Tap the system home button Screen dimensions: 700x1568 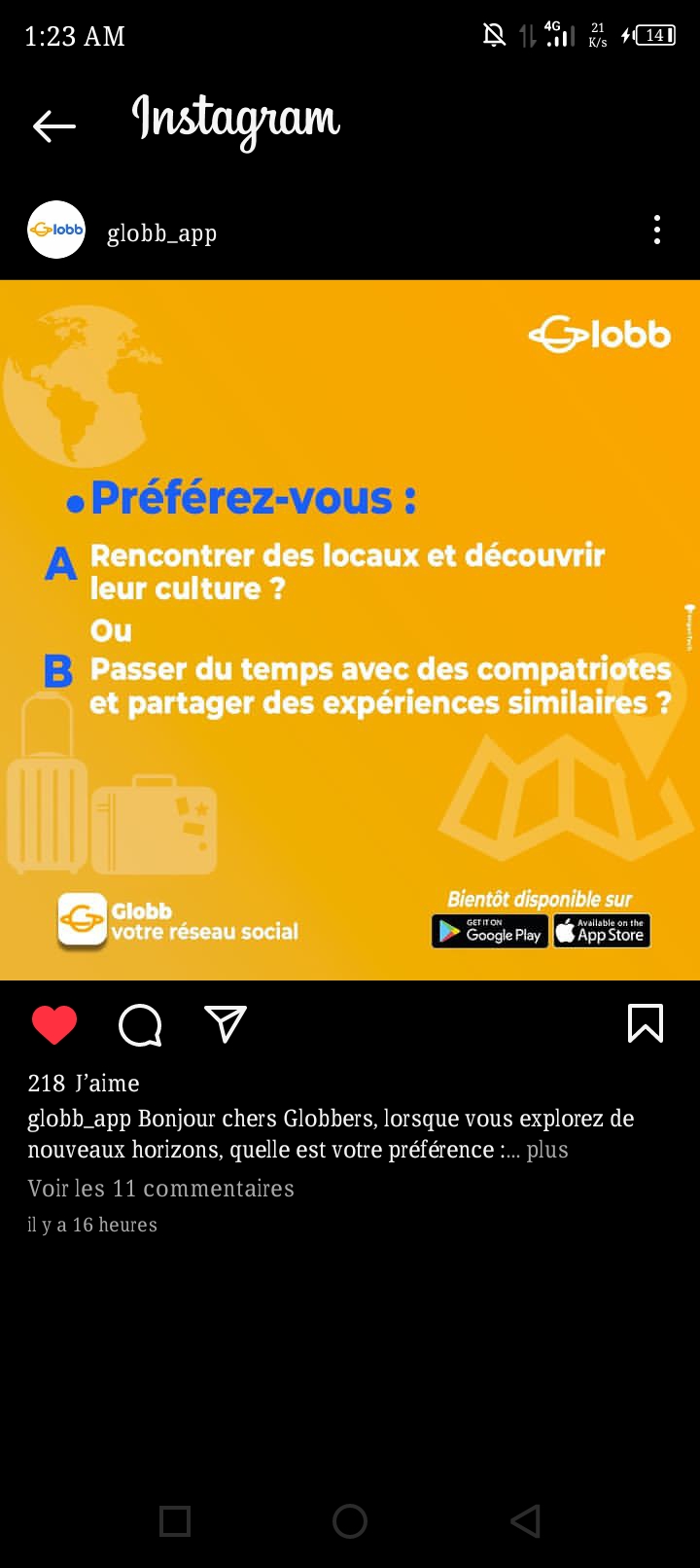[350, 1521]
